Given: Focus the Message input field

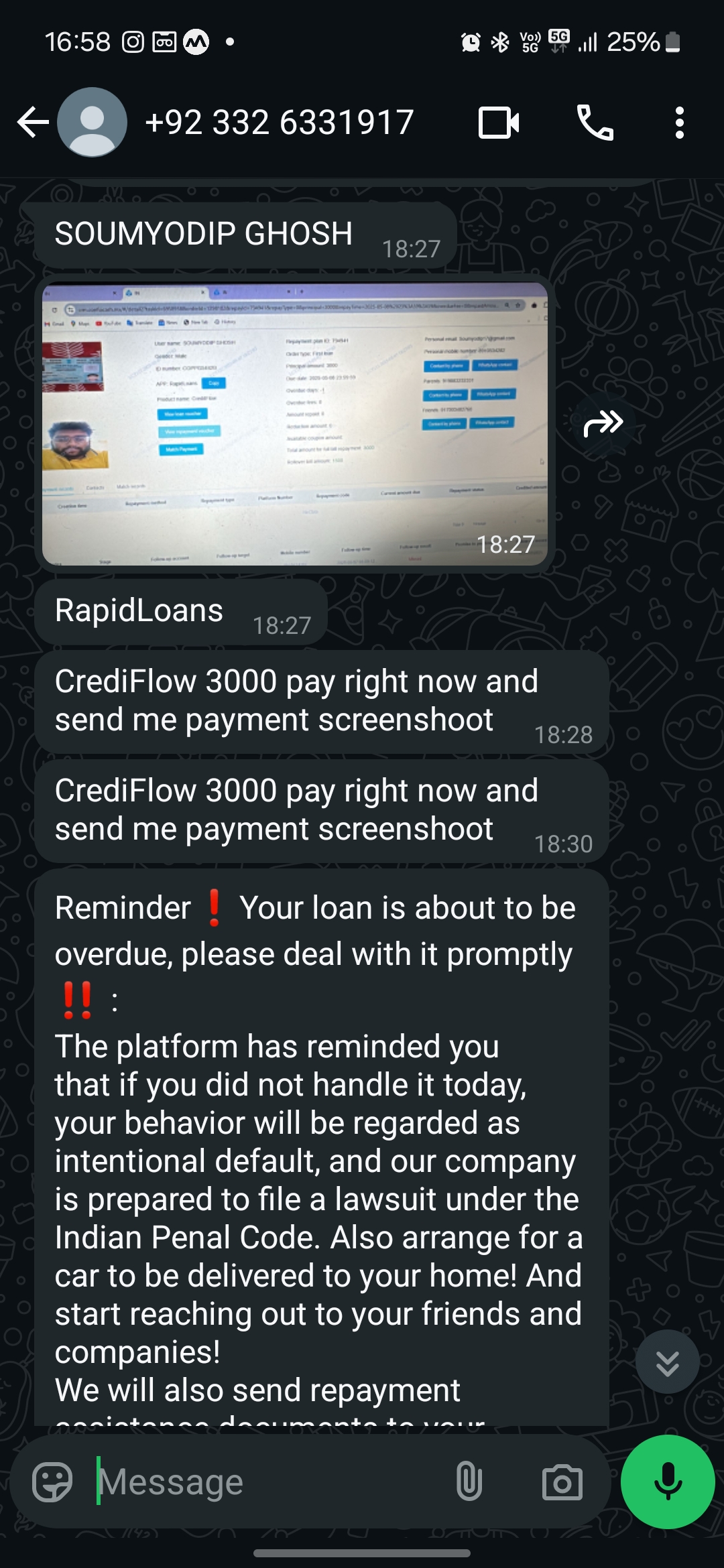Looking at the screenshot, I should point(268,1482).
